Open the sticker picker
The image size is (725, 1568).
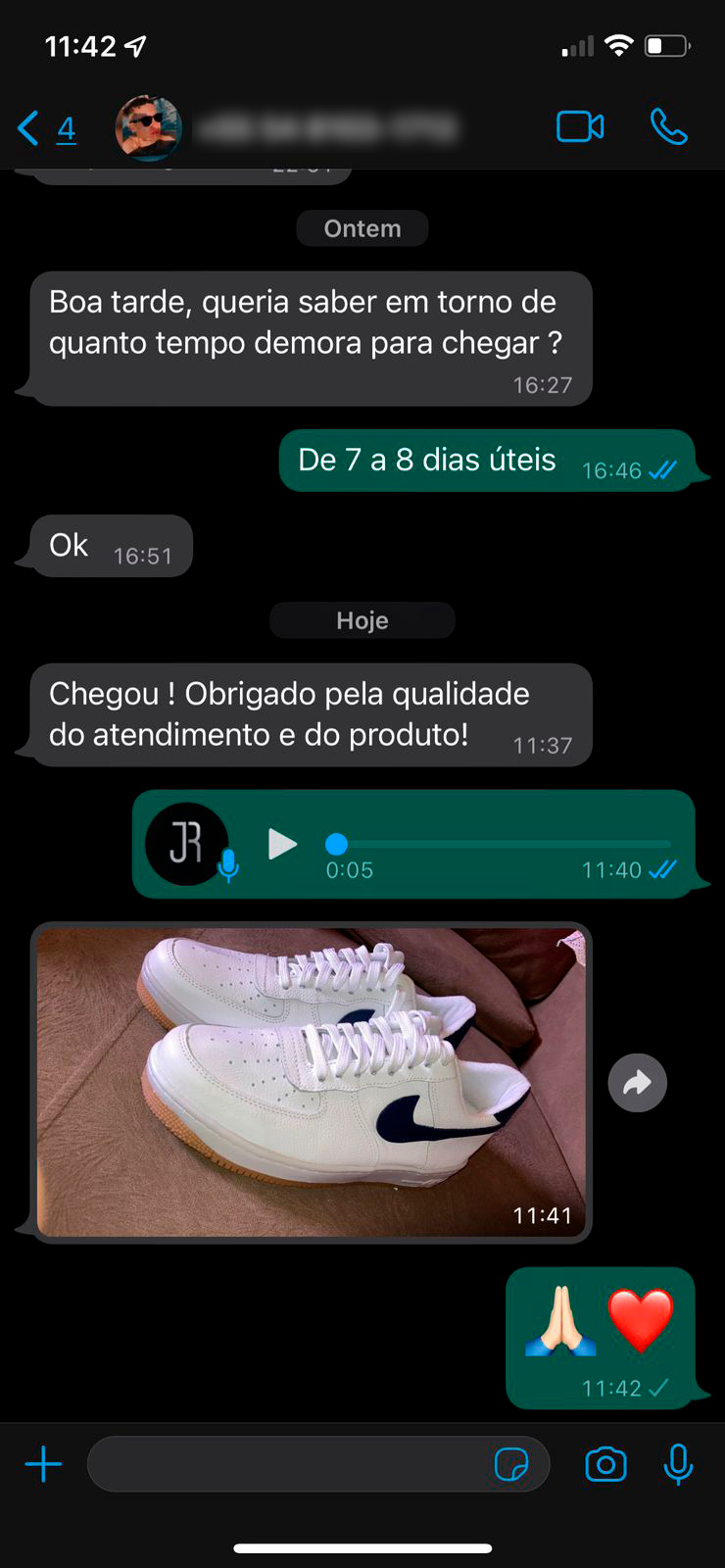(x=511, y=1465)
